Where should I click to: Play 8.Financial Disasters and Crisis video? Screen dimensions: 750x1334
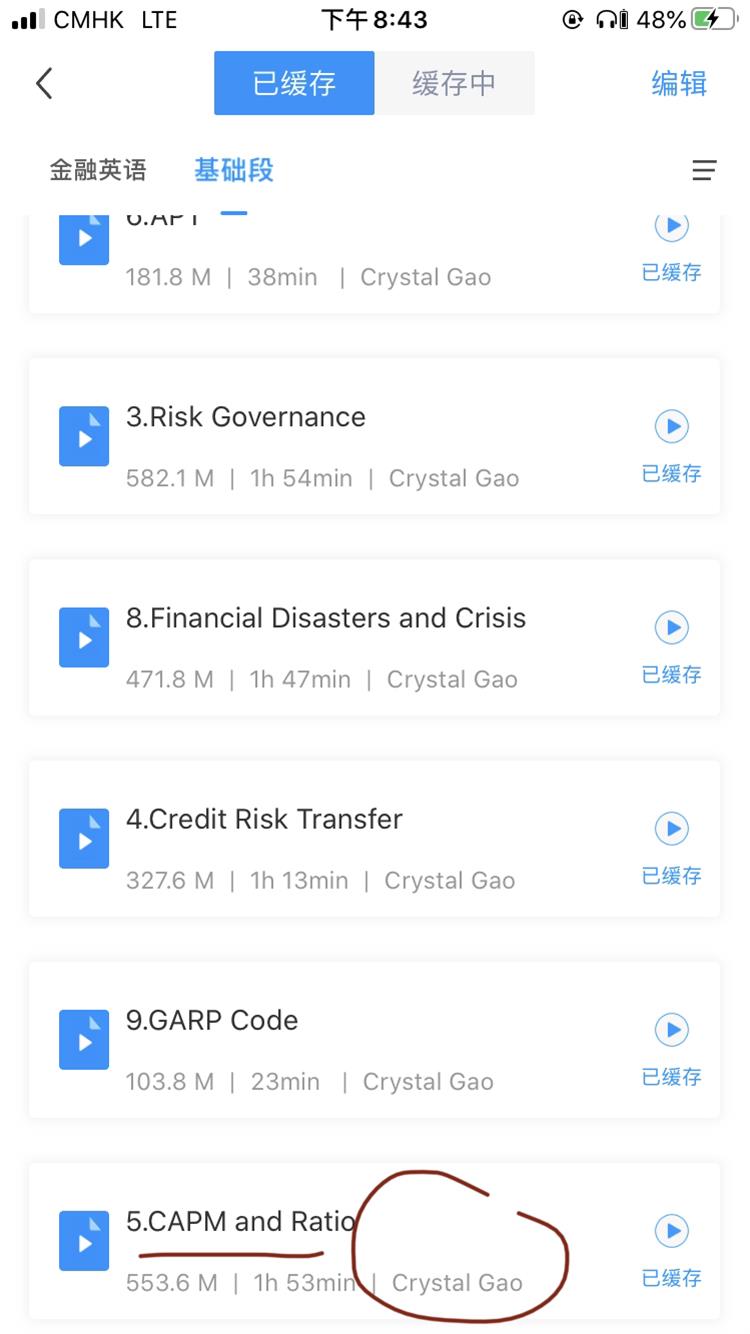click(672, 628)
